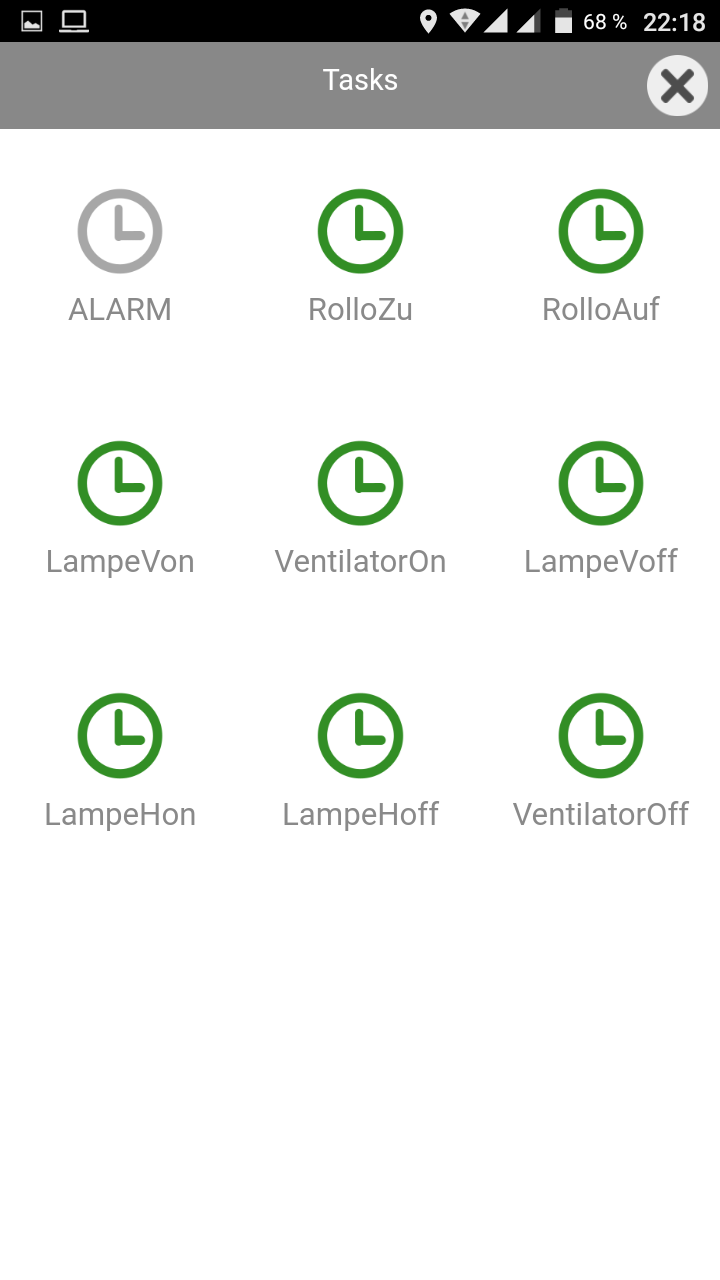Select the RolloAuf clock icon
The image size is (720, 1280).
[600, 231]
